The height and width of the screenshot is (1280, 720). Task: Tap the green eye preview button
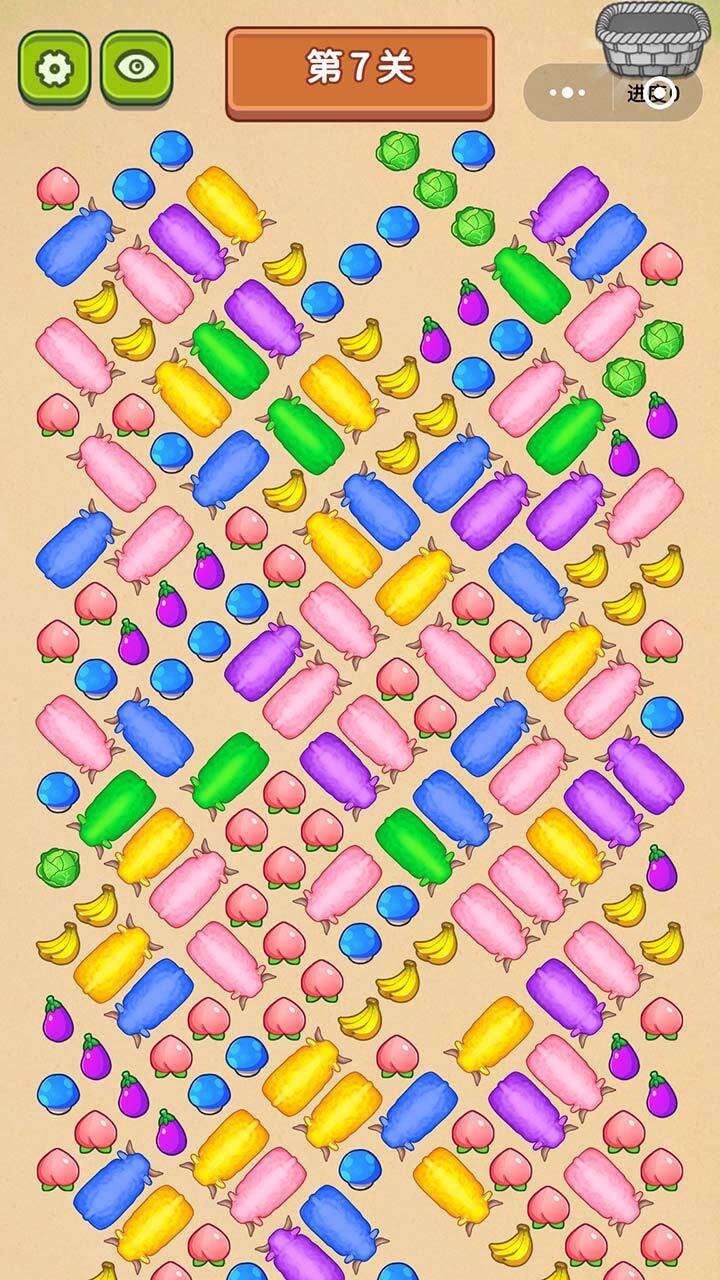click(136, 67)
